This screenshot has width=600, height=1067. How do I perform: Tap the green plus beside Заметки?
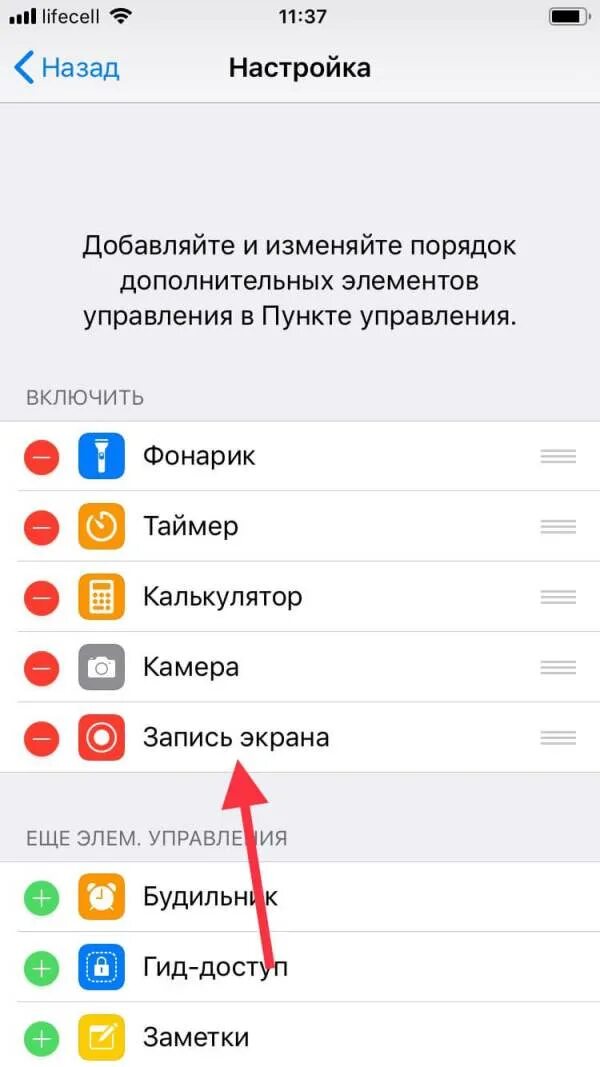click(x=41, y=1038)
